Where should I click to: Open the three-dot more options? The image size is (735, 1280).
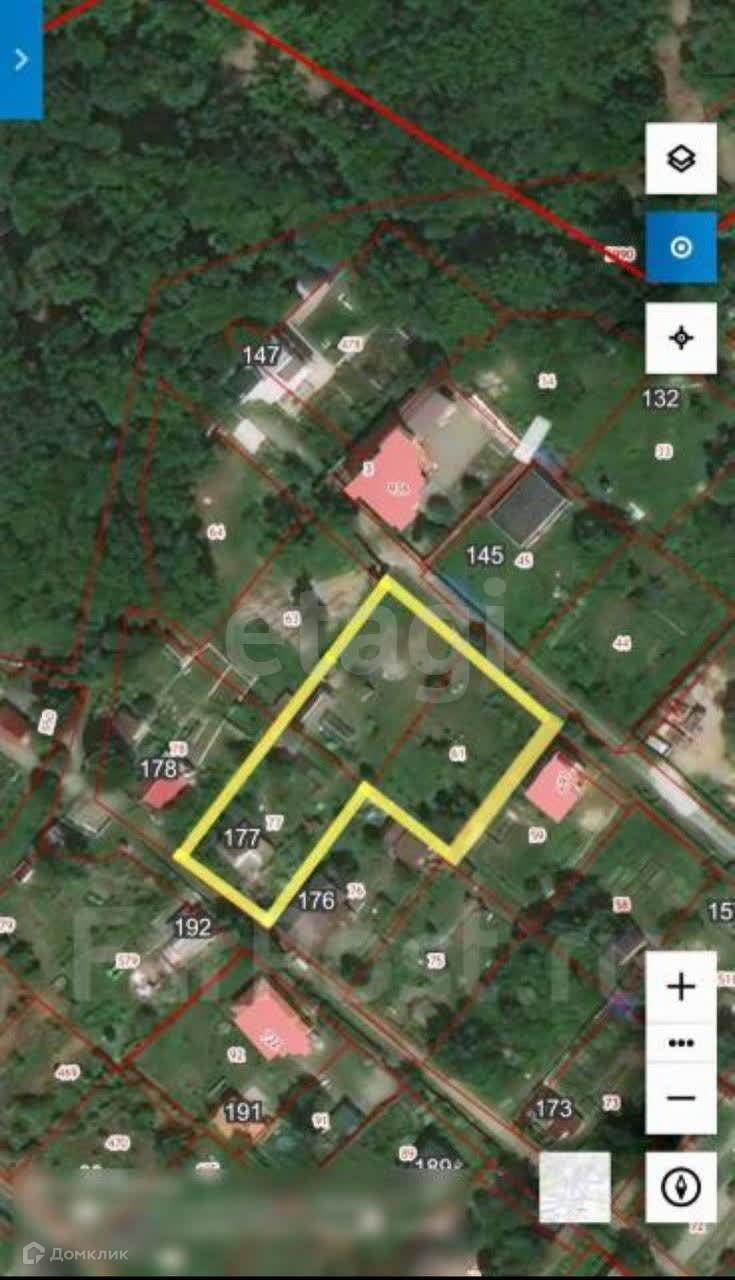(x=681, y=1042)
